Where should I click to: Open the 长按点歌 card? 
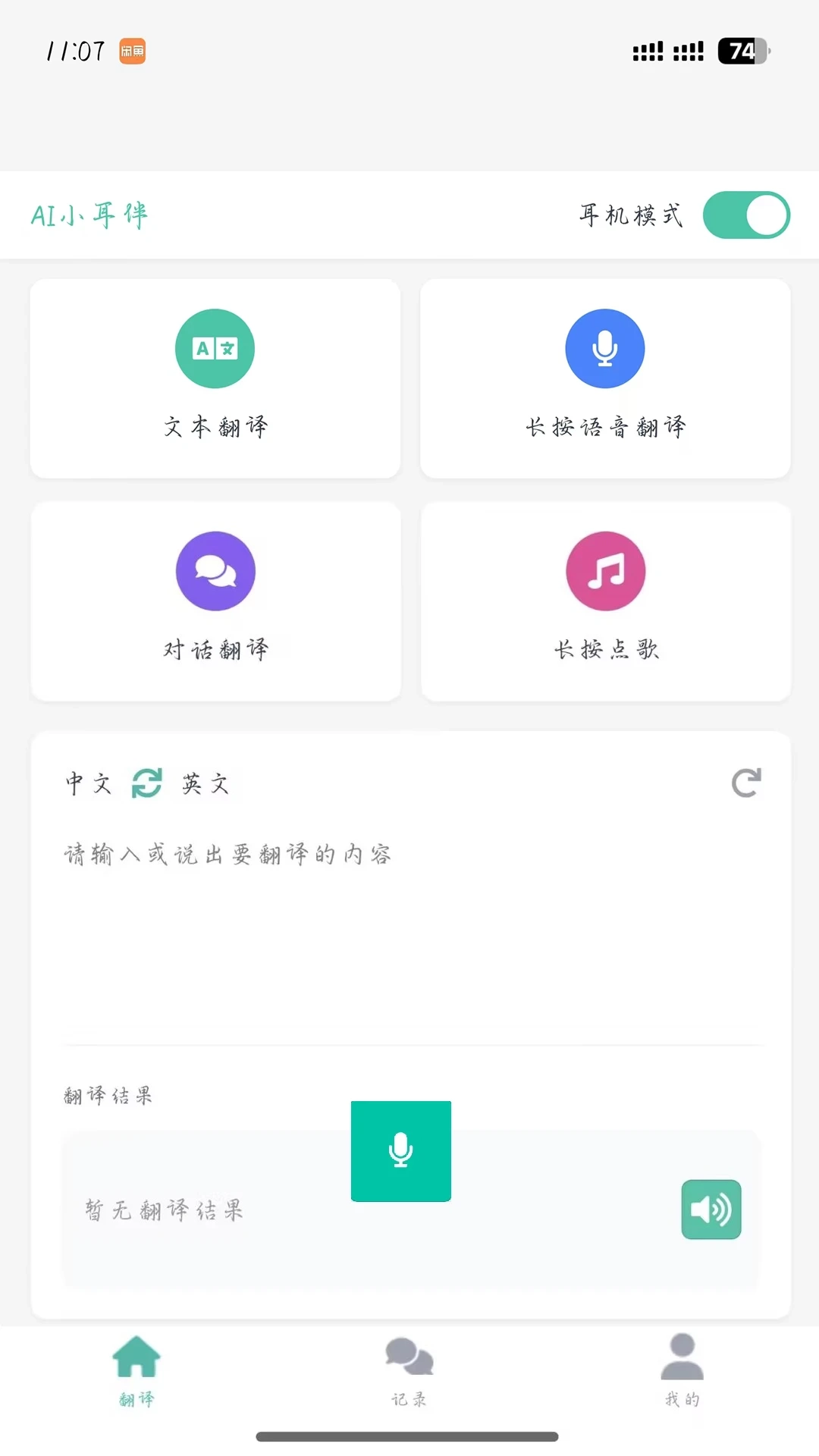click(x=604, y=601)
